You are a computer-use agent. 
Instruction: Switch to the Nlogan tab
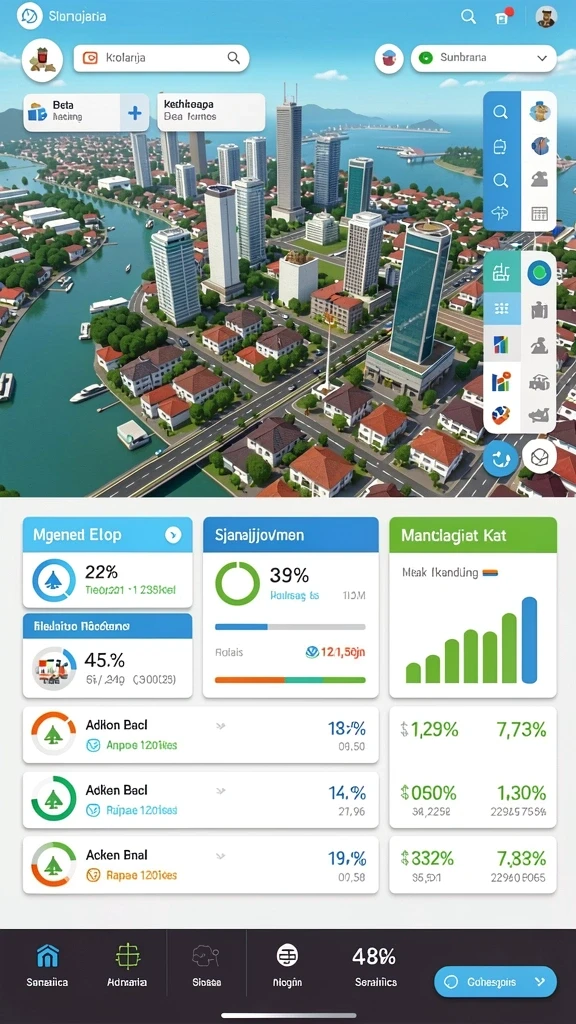tap(287, 965)
